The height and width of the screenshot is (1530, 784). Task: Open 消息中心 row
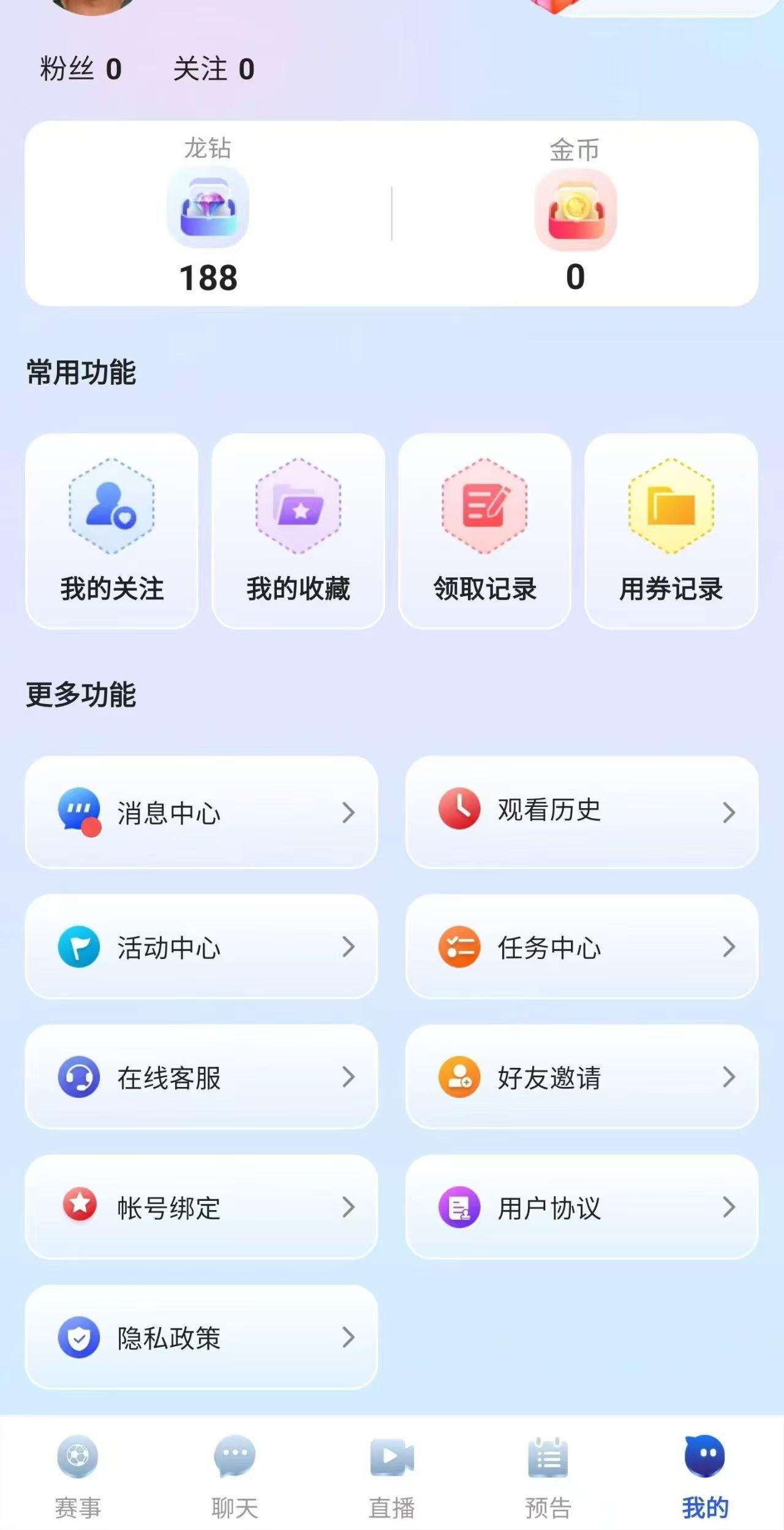tap(201, 812)
